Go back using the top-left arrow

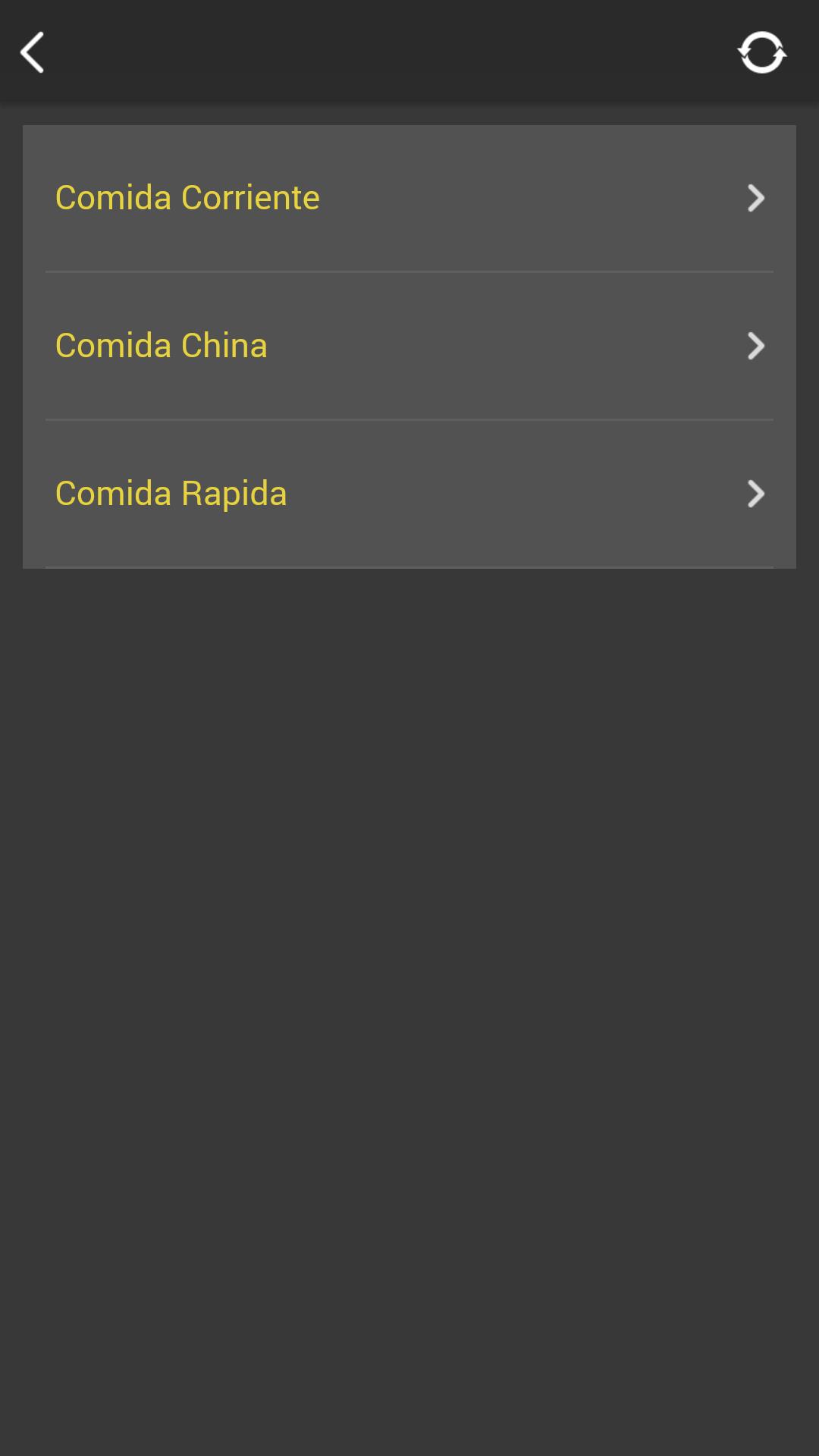(x=33, y=52)
